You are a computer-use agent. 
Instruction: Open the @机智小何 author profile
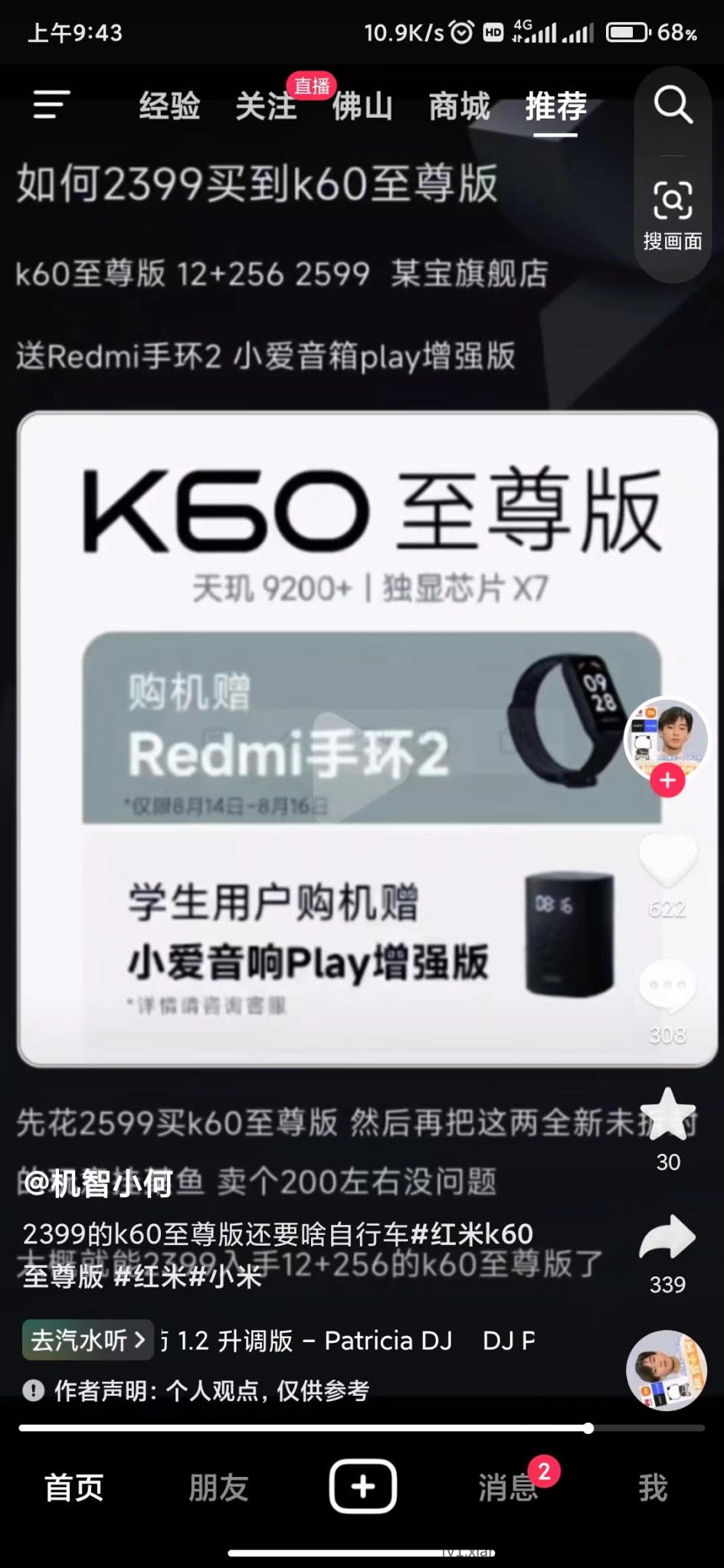pyautogui.click(x=98, y=1184)
